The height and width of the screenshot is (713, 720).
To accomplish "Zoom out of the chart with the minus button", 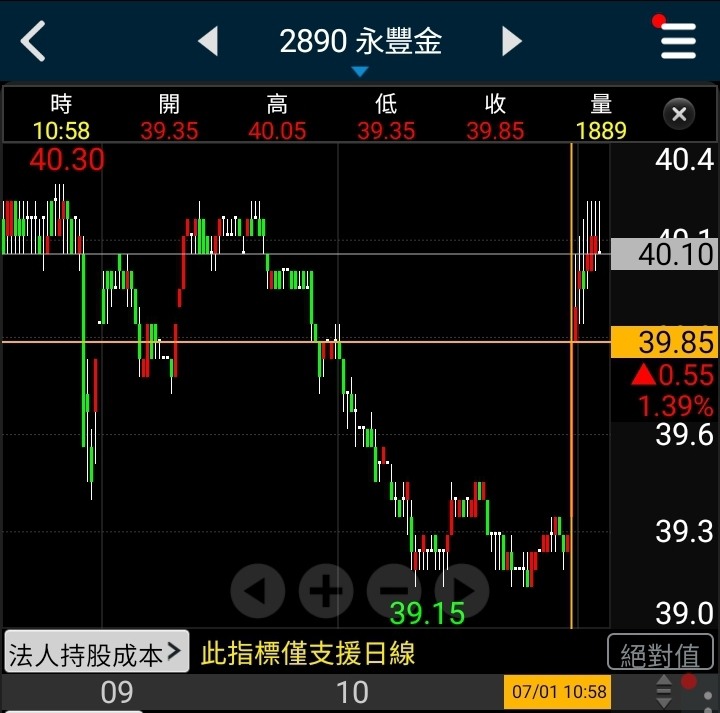I will pos(394,591).
